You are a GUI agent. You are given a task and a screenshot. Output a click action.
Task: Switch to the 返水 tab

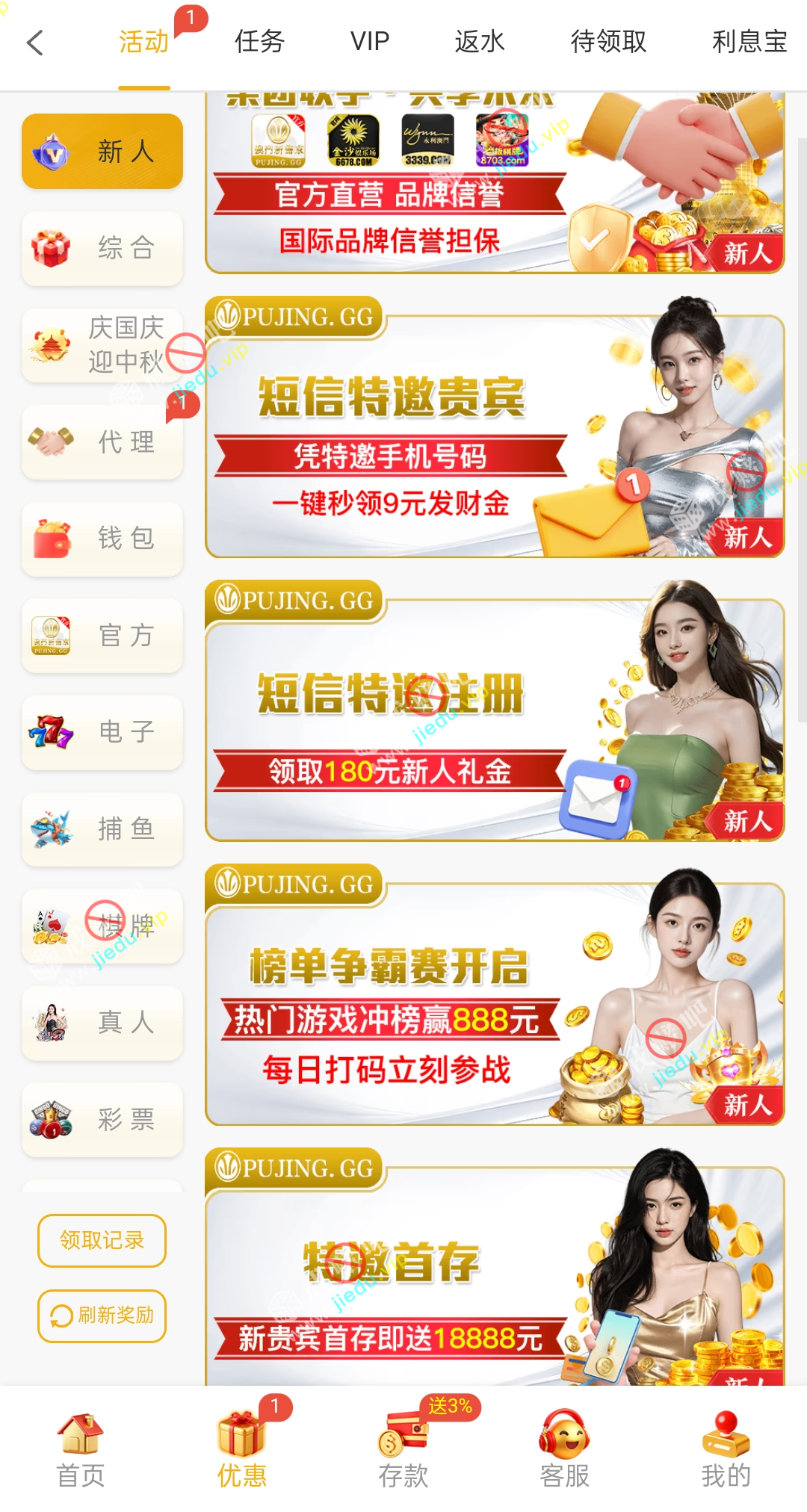pyautogui.click(x=480, y=42)
